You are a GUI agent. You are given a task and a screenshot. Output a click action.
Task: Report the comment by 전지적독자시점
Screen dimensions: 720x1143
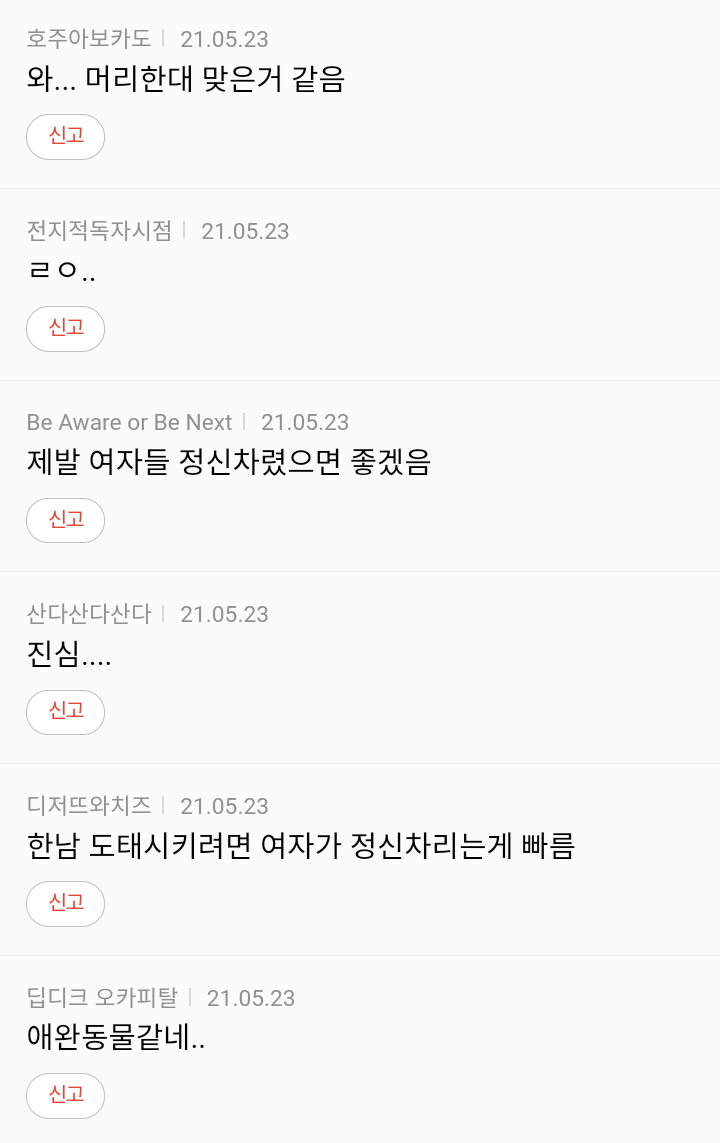65,329
